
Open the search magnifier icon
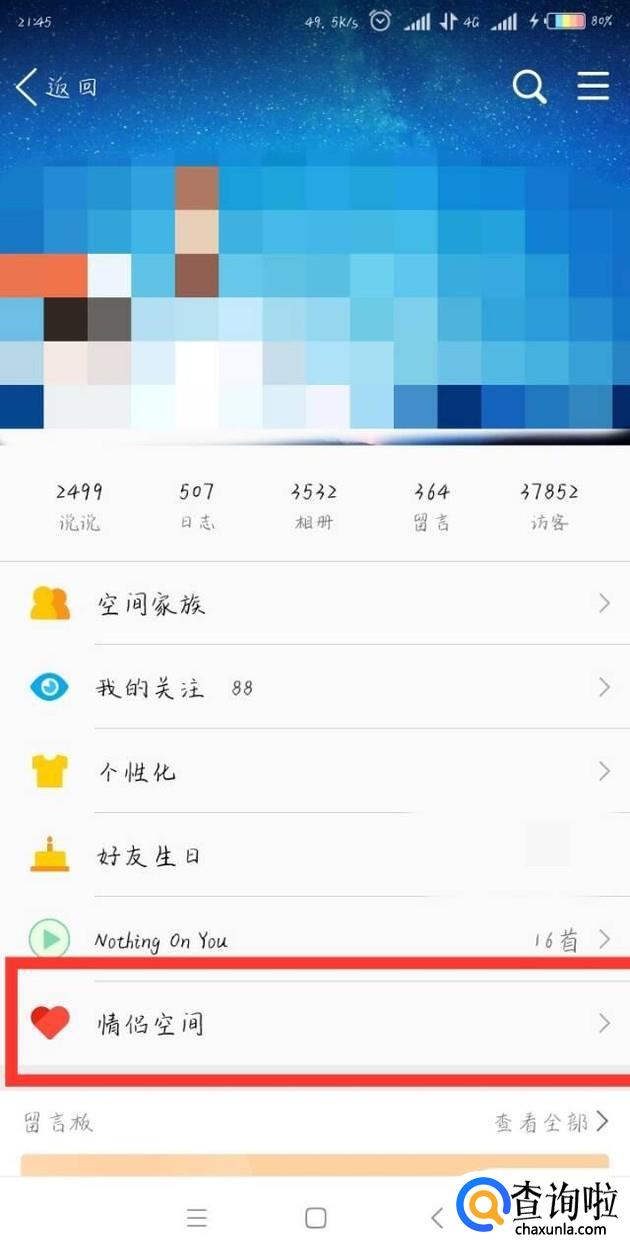[529, 87]
